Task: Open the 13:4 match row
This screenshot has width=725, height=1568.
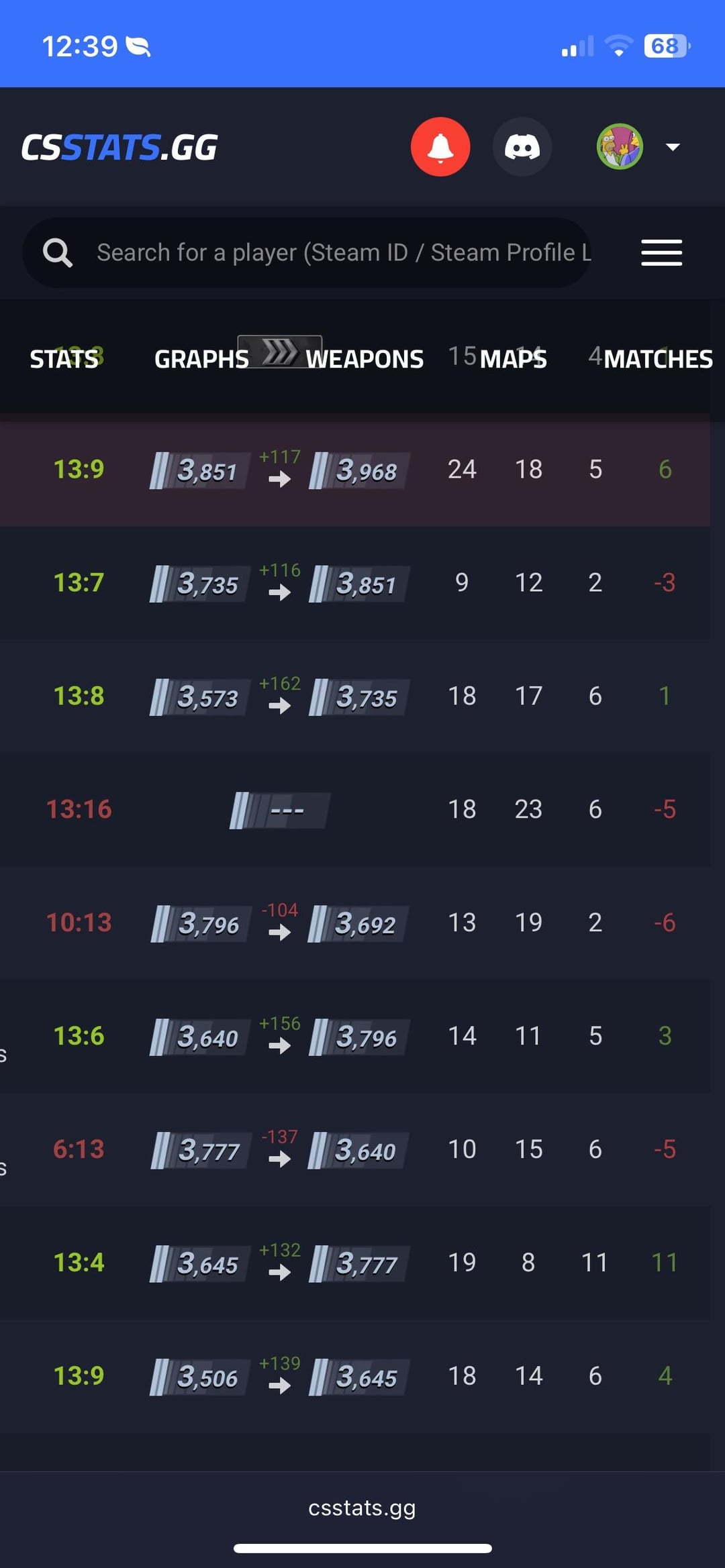Action: tap(355, 1263)
